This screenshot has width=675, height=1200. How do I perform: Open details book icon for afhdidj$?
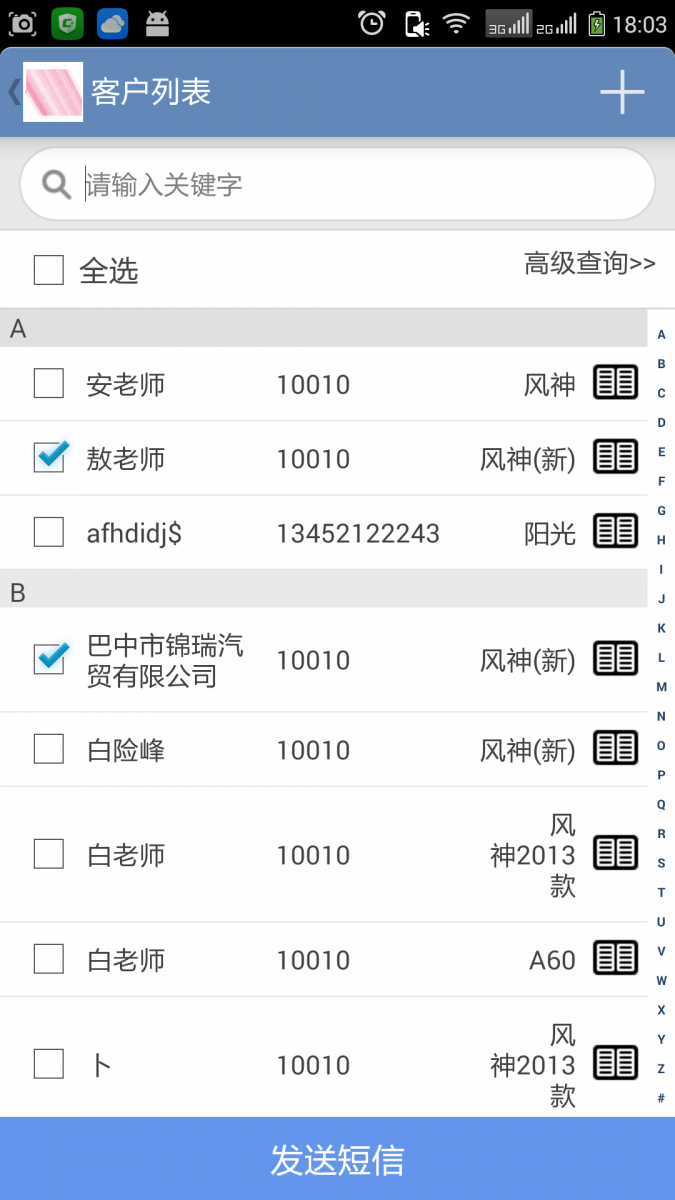pos(615,531)
